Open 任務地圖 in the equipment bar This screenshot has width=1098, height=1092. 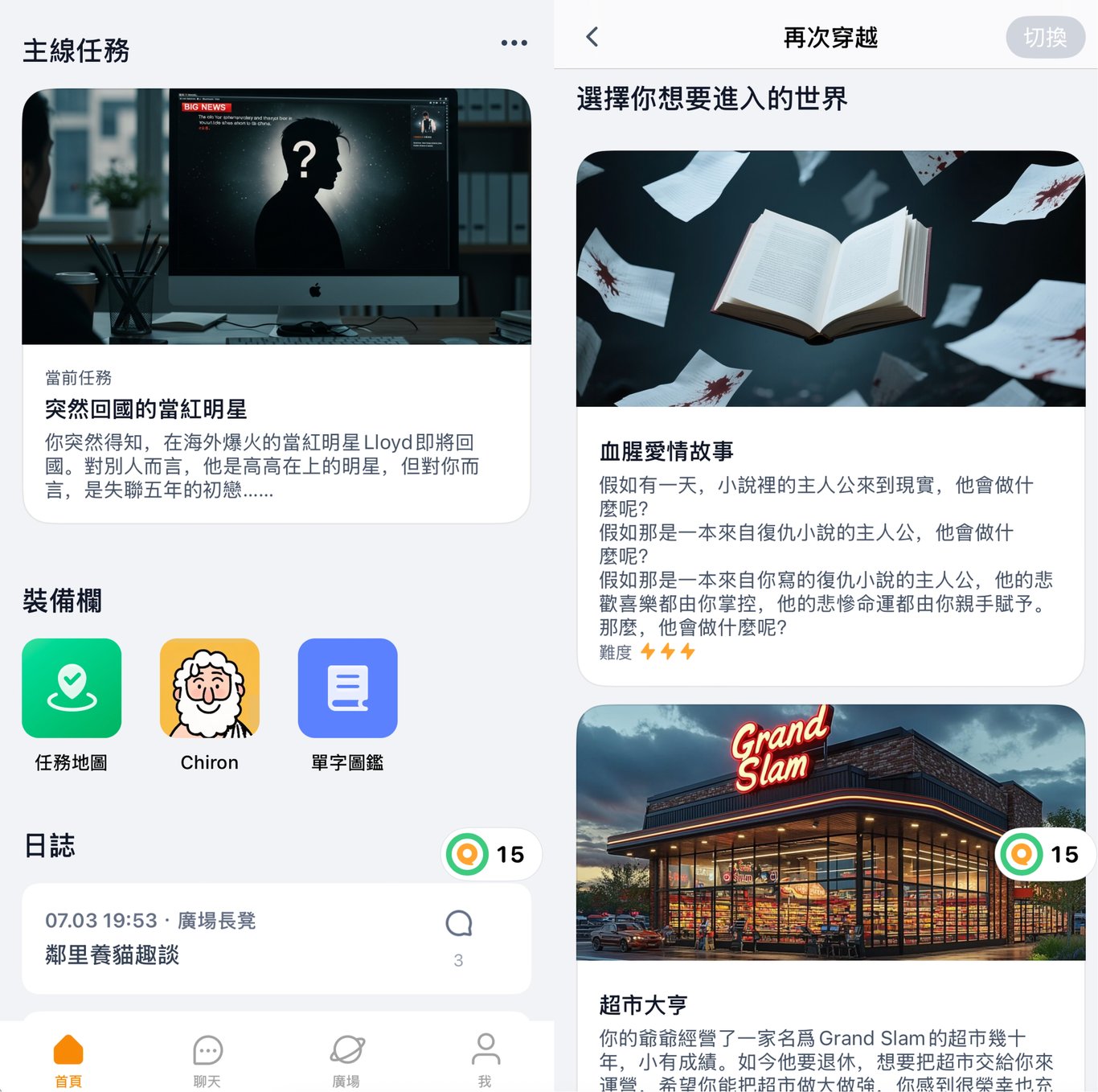pos(72,689)
